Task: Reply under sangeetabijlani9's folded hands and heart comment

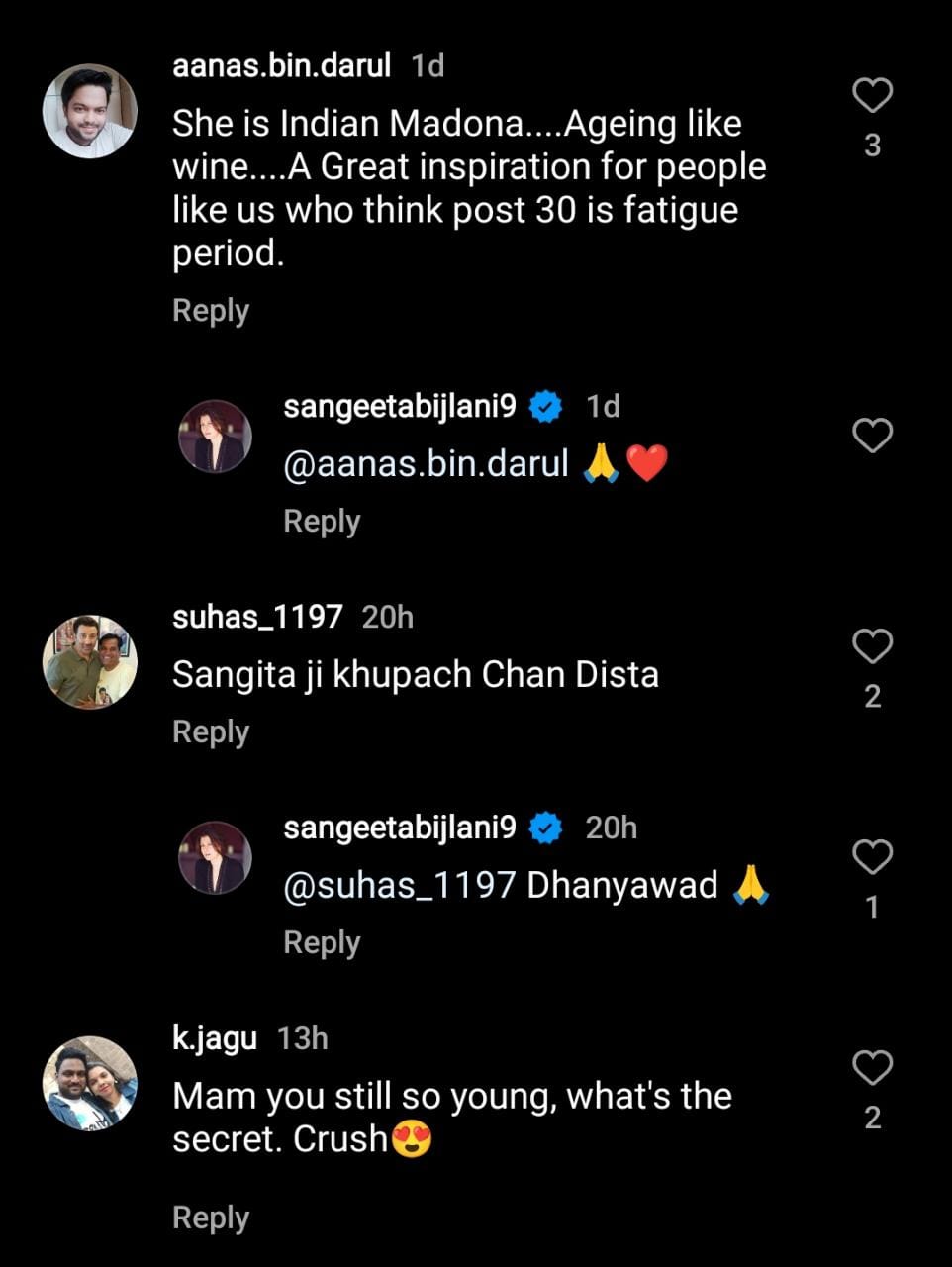Action: tap(321, 521)
